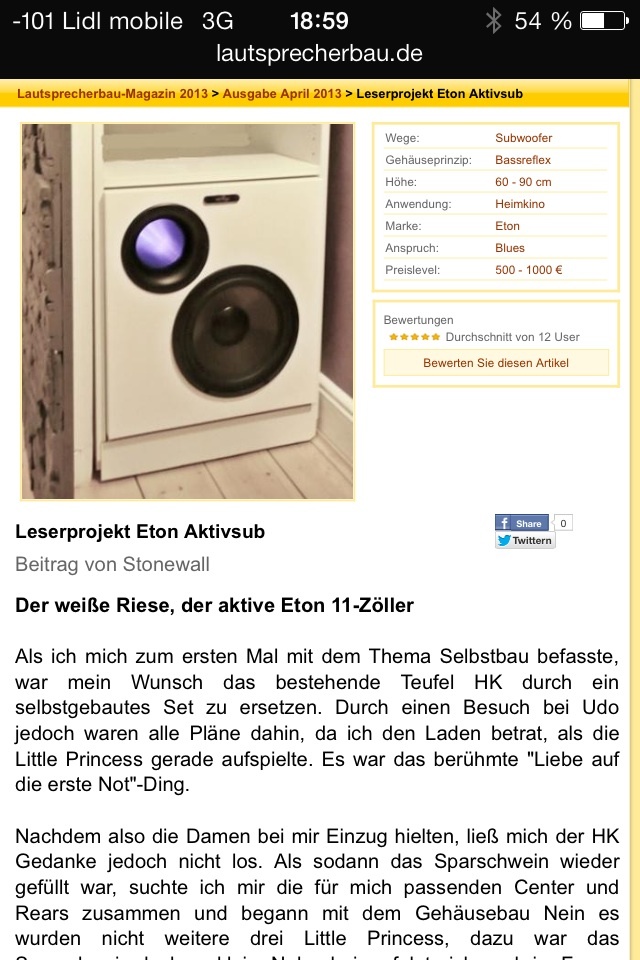Open the 60 - 90 cm Höhe link

[x=523, y=182]
